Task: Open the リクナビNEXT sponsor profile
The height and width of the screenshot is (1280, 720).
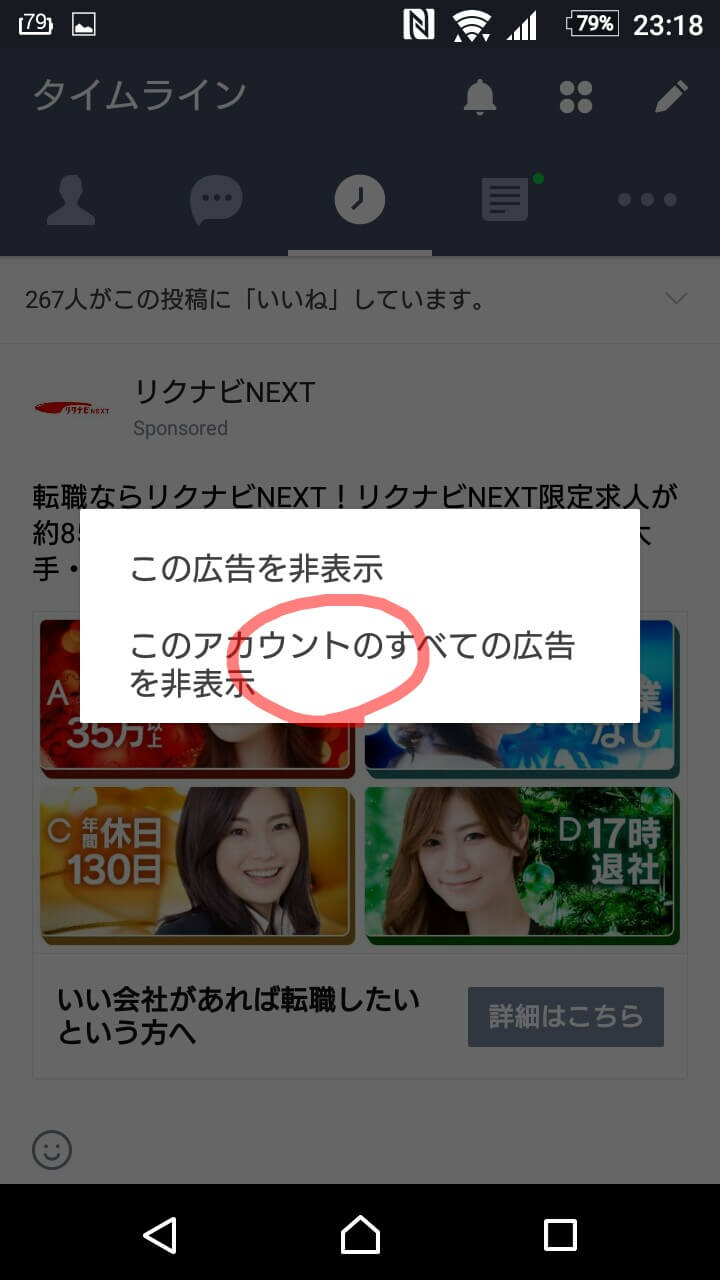Action: pyautogui.click(x=224, y=392)
